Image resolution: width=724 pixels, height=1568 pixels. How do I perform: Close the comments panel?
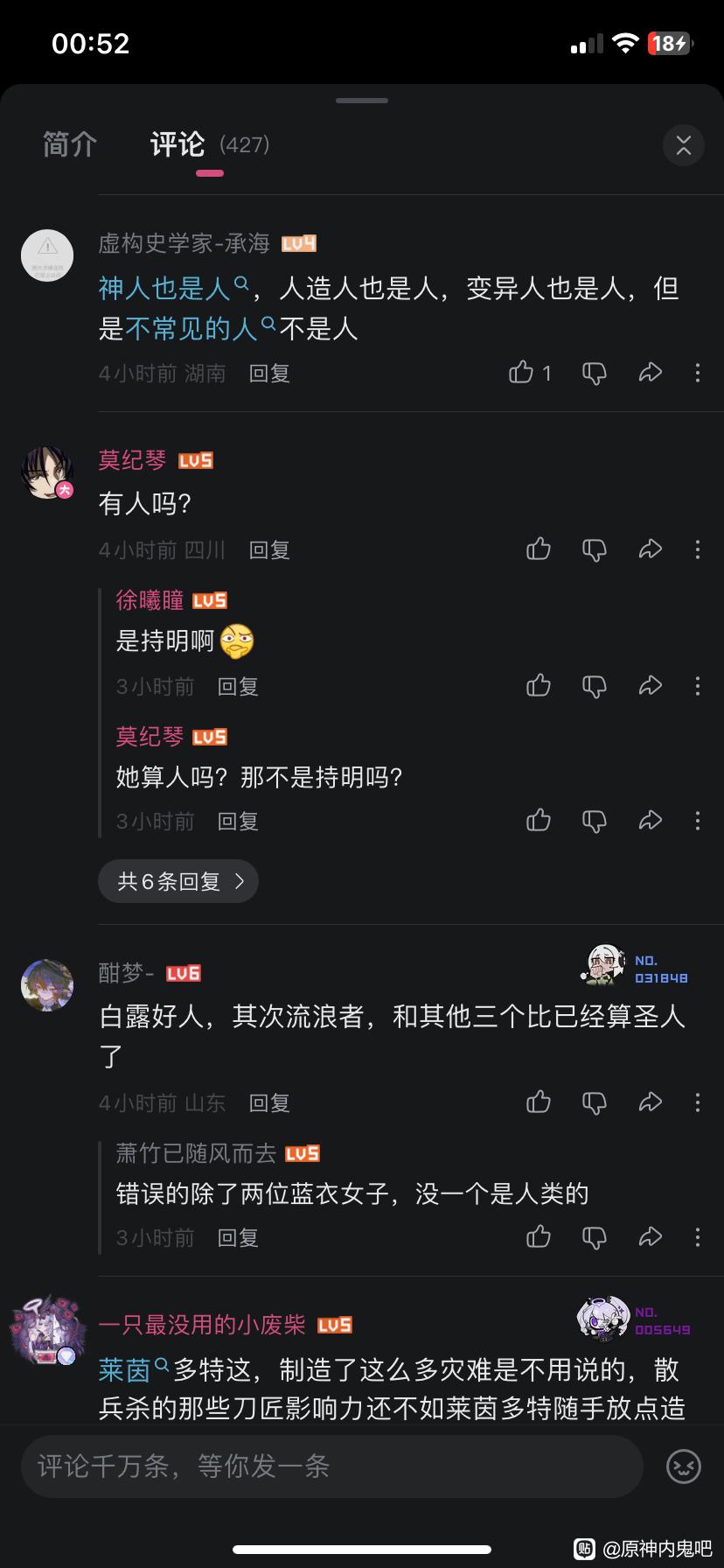click(683, 145)
